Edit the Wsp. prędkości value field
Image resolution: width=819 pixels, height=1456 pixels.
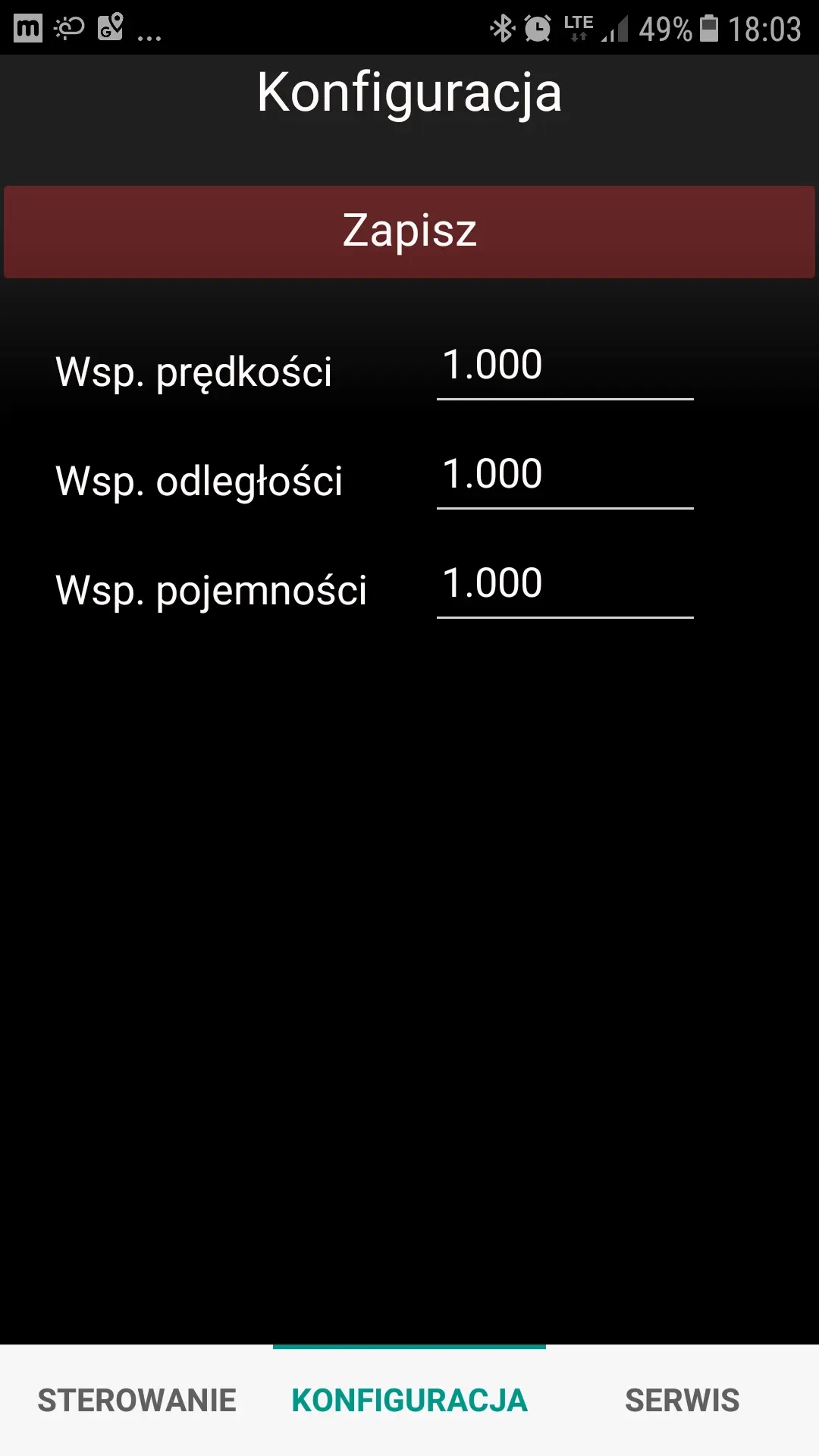565,372
